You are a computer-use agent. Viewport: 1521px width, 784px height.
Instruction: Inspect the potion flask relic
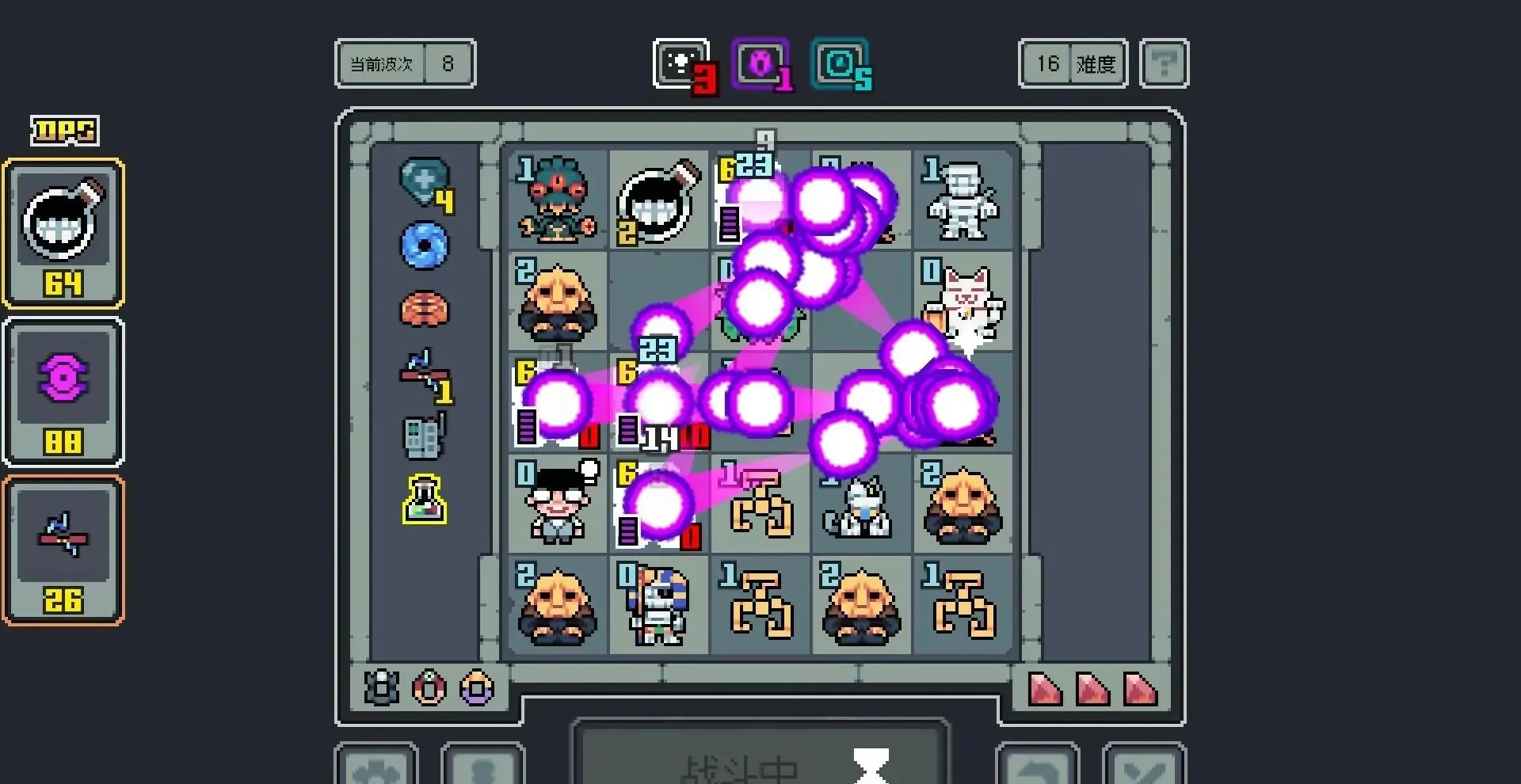coord(424,500)
